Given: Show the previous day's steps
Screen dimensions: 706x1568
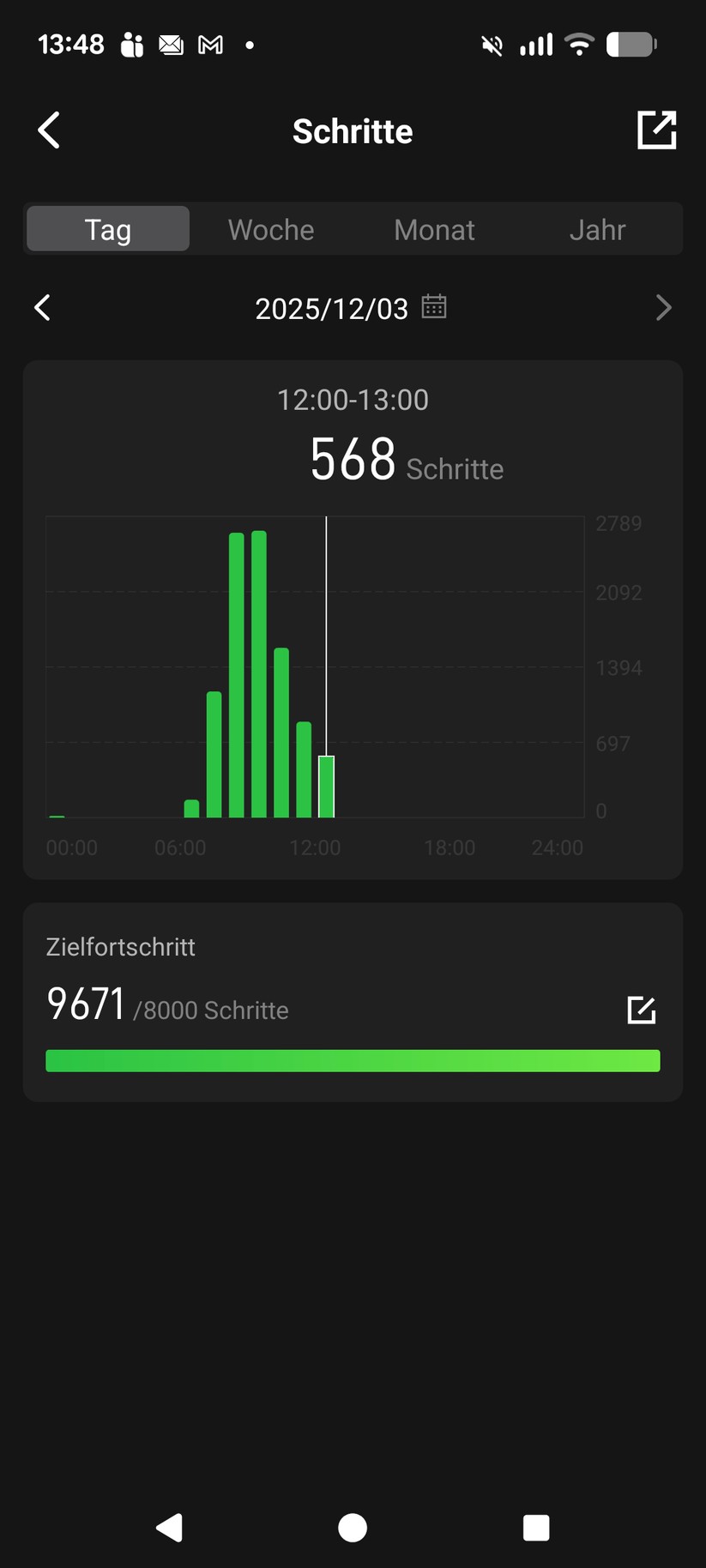Looking at the screenshot, I should [43, 308].
